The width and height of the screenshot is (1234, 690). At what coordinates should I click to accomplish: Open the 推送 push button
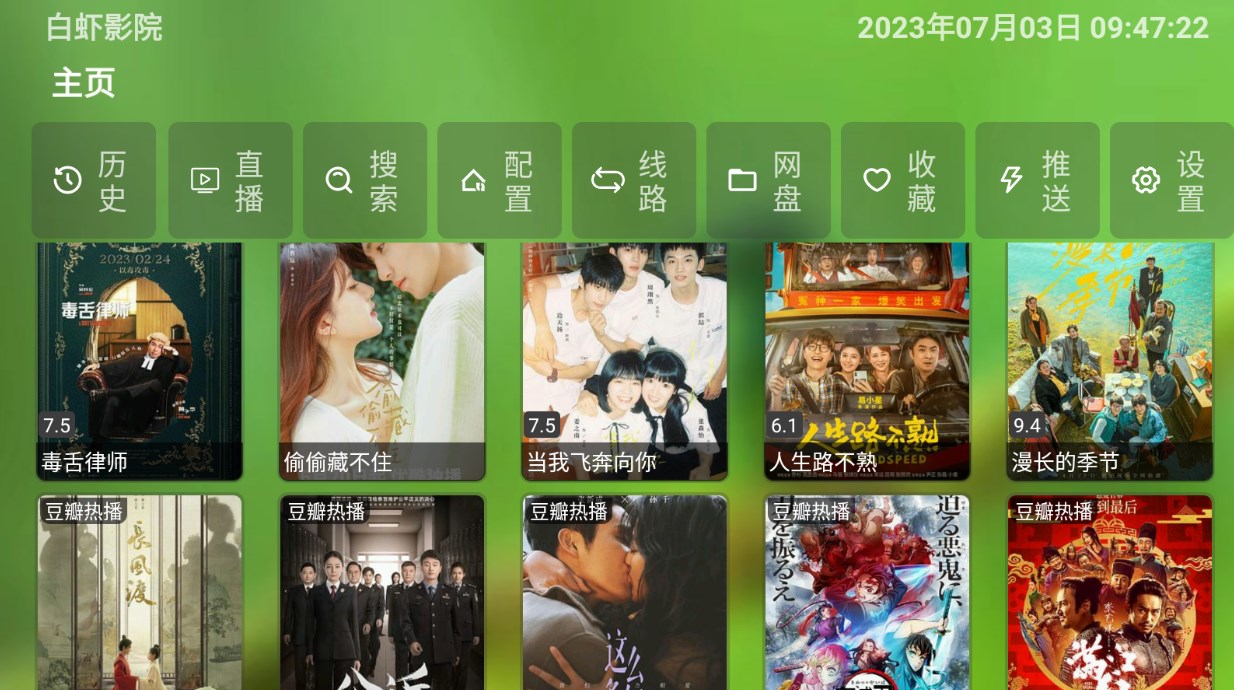click(1037, 181)
